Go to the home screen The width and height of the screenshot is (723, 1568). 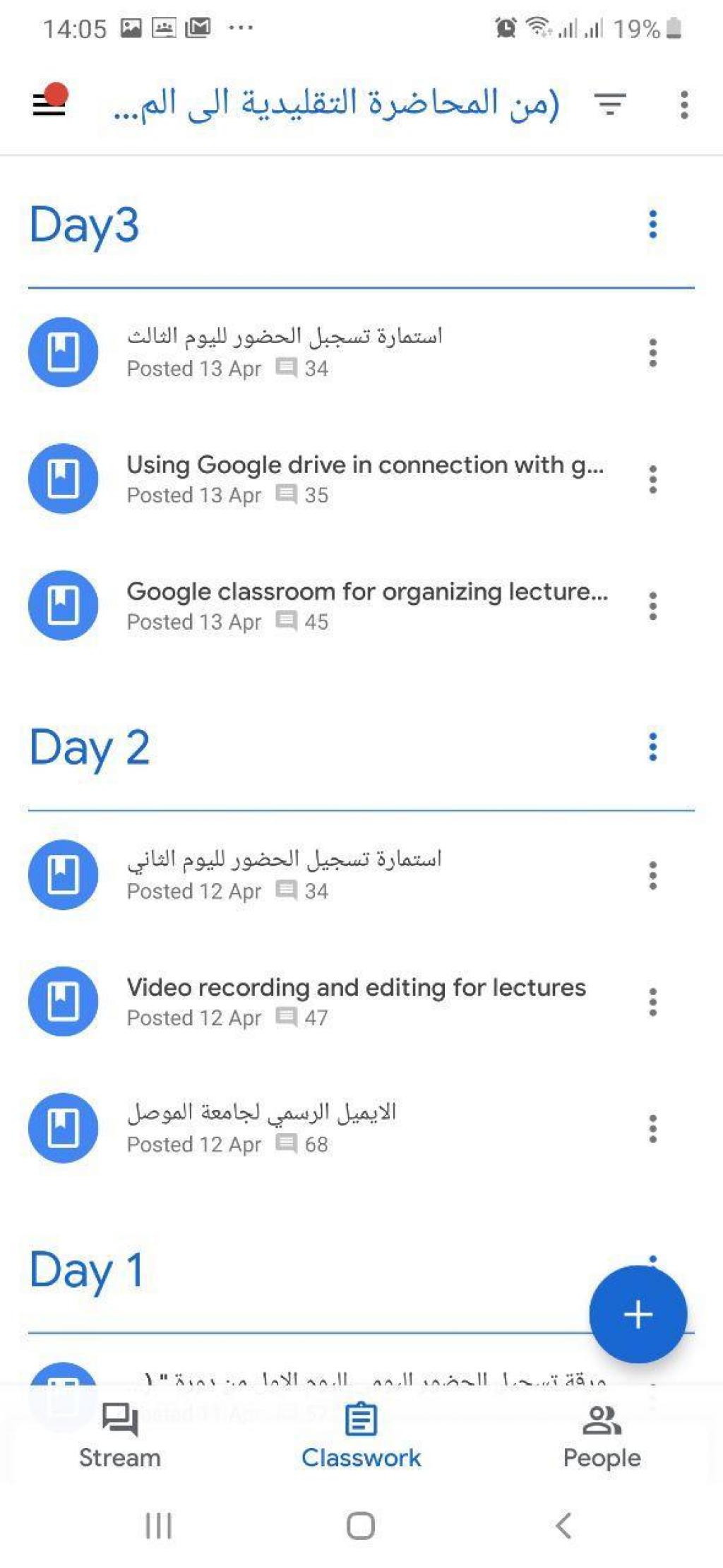click(361, 1526)
